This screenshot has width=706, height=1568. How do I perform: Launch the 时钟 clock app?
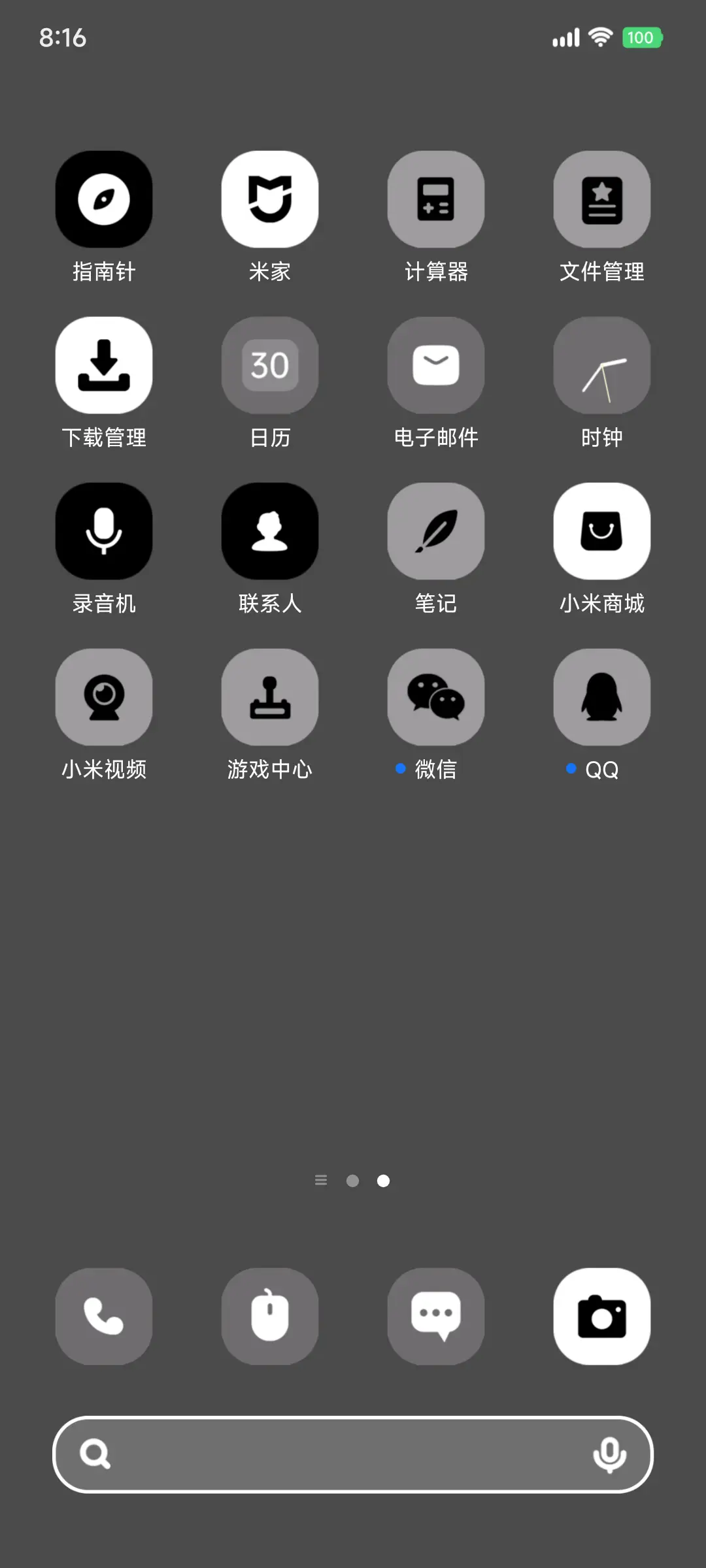coord(601,366)
